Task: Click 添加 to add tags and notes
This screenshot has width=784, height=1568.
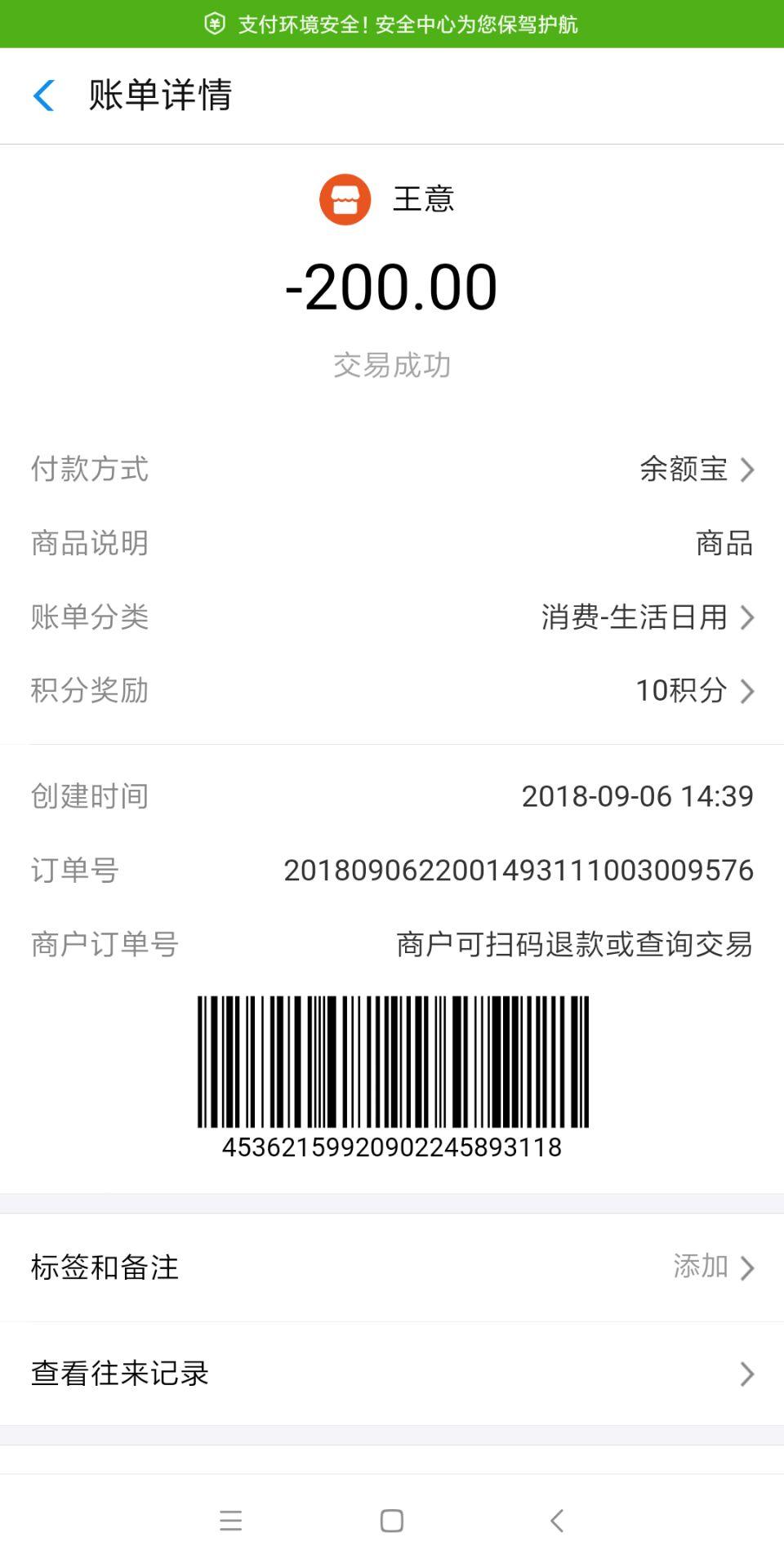Action: [701, 1268]
